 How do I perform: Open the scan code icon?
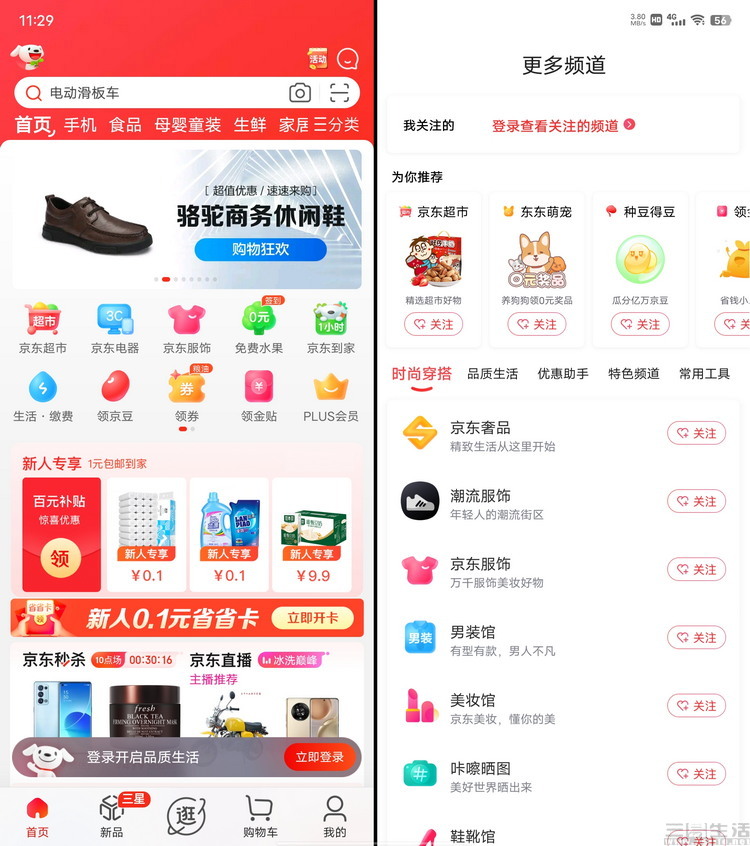[340, 93]
